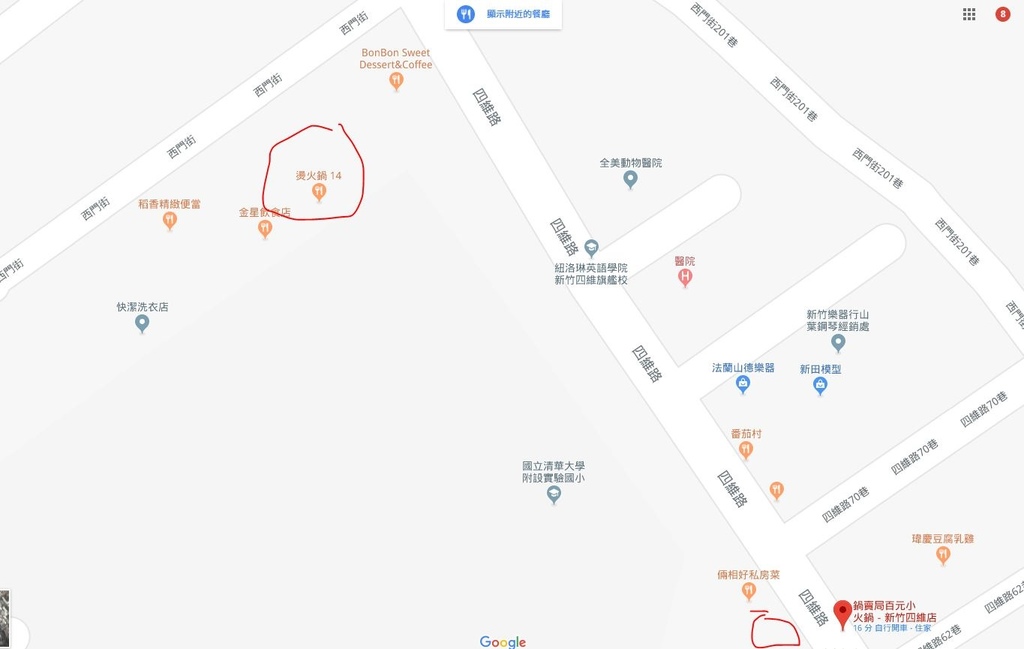Tap the 國立清華大學附設實驗國小 school marker
Screen dimensions: 1024x649
[x=554, y=494]
